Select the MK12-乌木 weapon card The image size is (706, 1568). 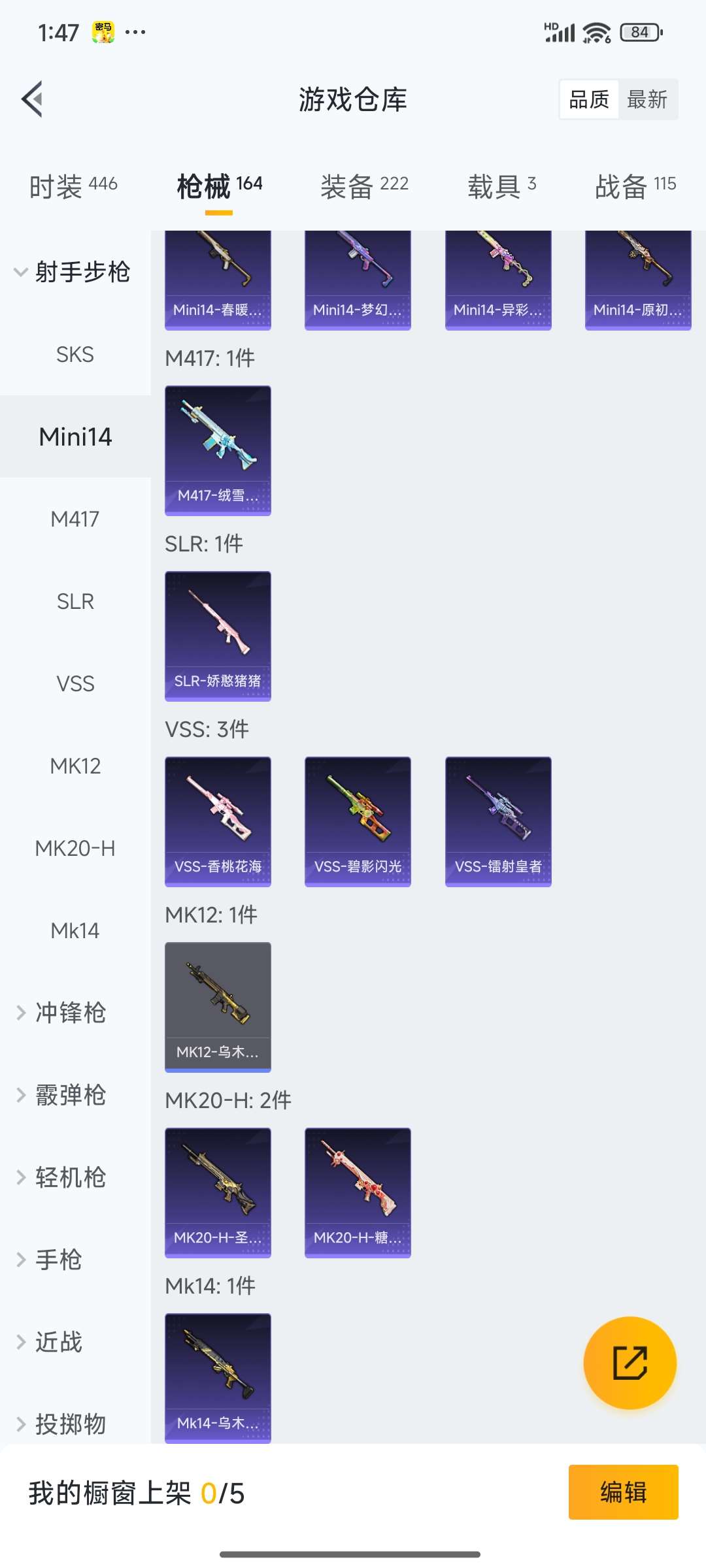pos(218,1006)
